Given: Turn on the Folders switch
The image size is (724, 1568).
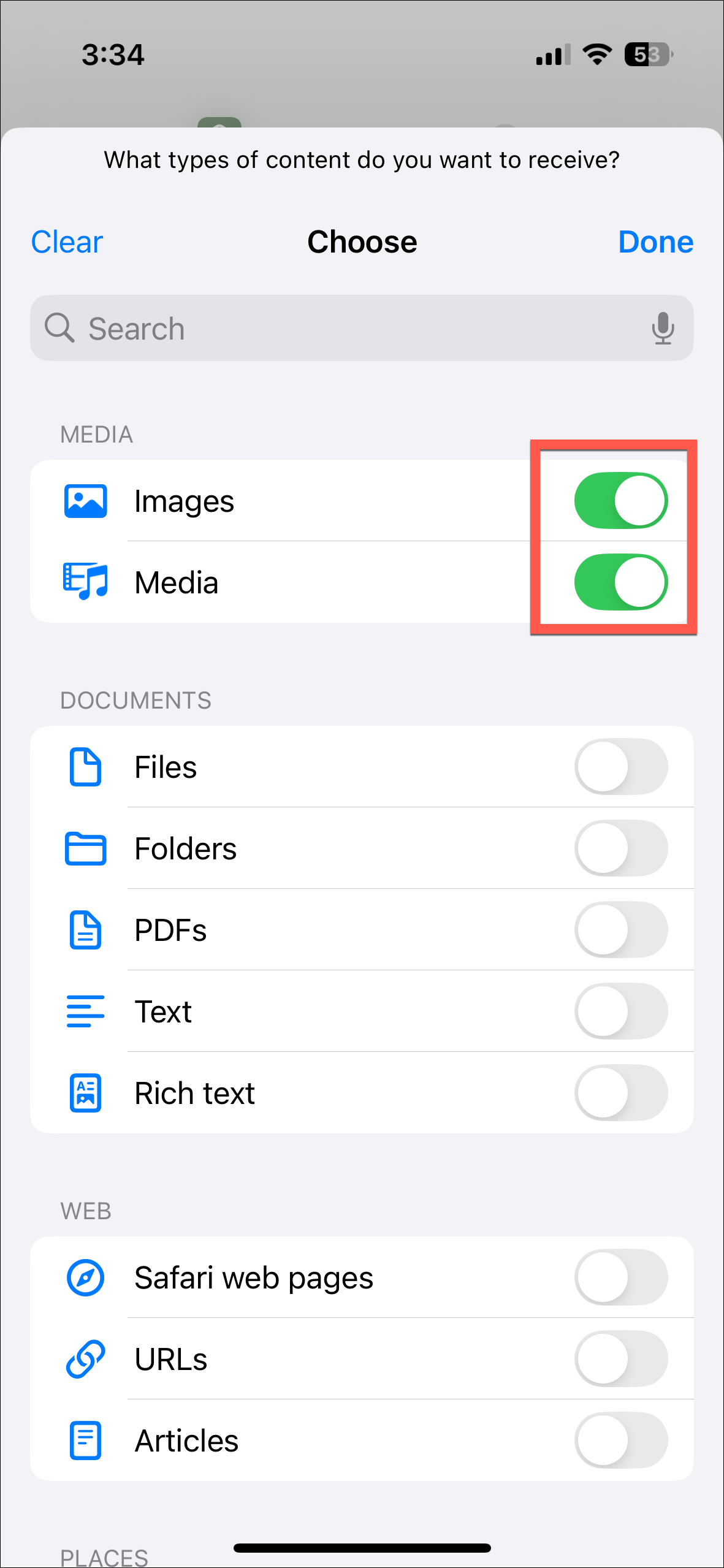Looking at the screenshot, I should (620, 848).
